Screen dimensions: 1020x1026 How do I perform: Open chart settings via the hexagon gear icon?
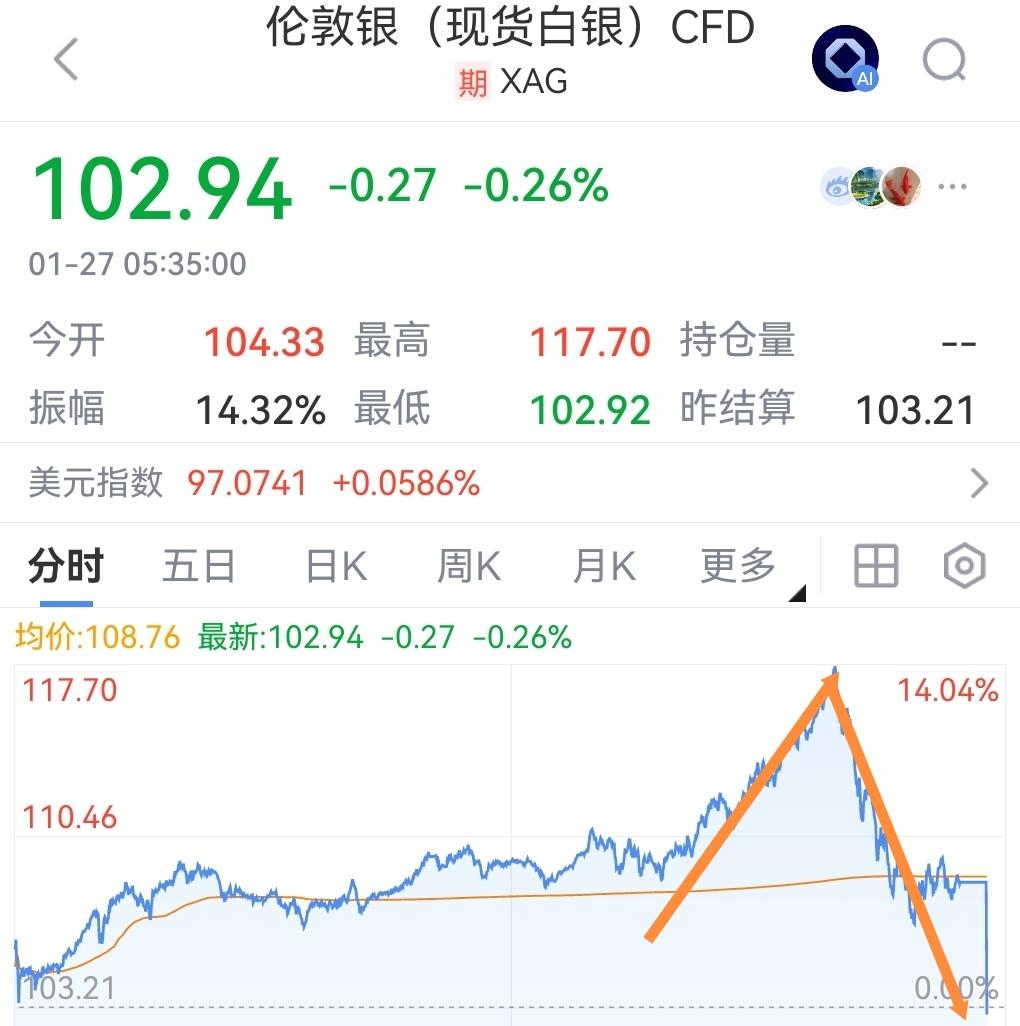coord(961,565)
